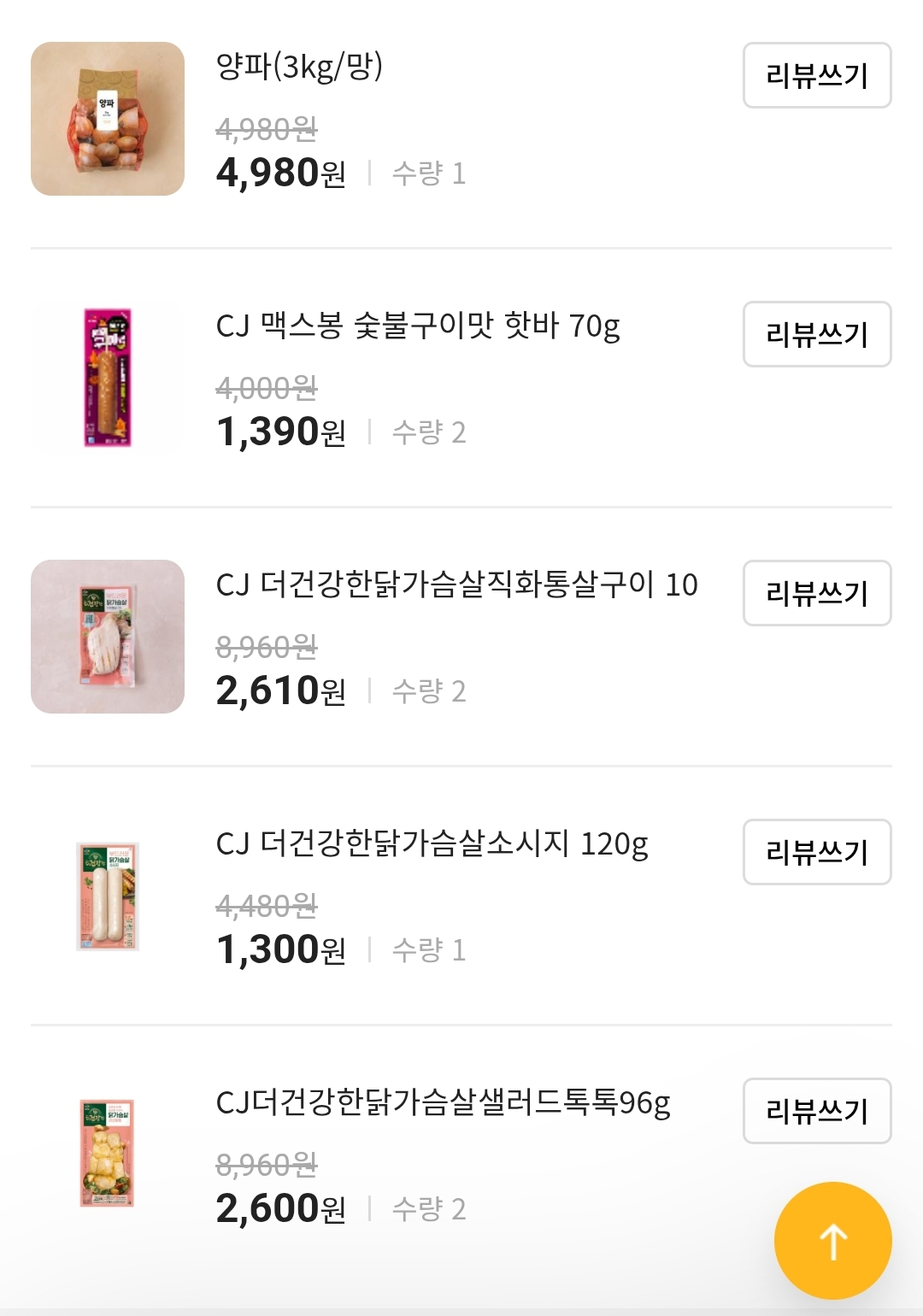View the 닭가슴살샐러드톡톡96g product image
This screenshot has width=923, height=1316.
coord(108,1154)
